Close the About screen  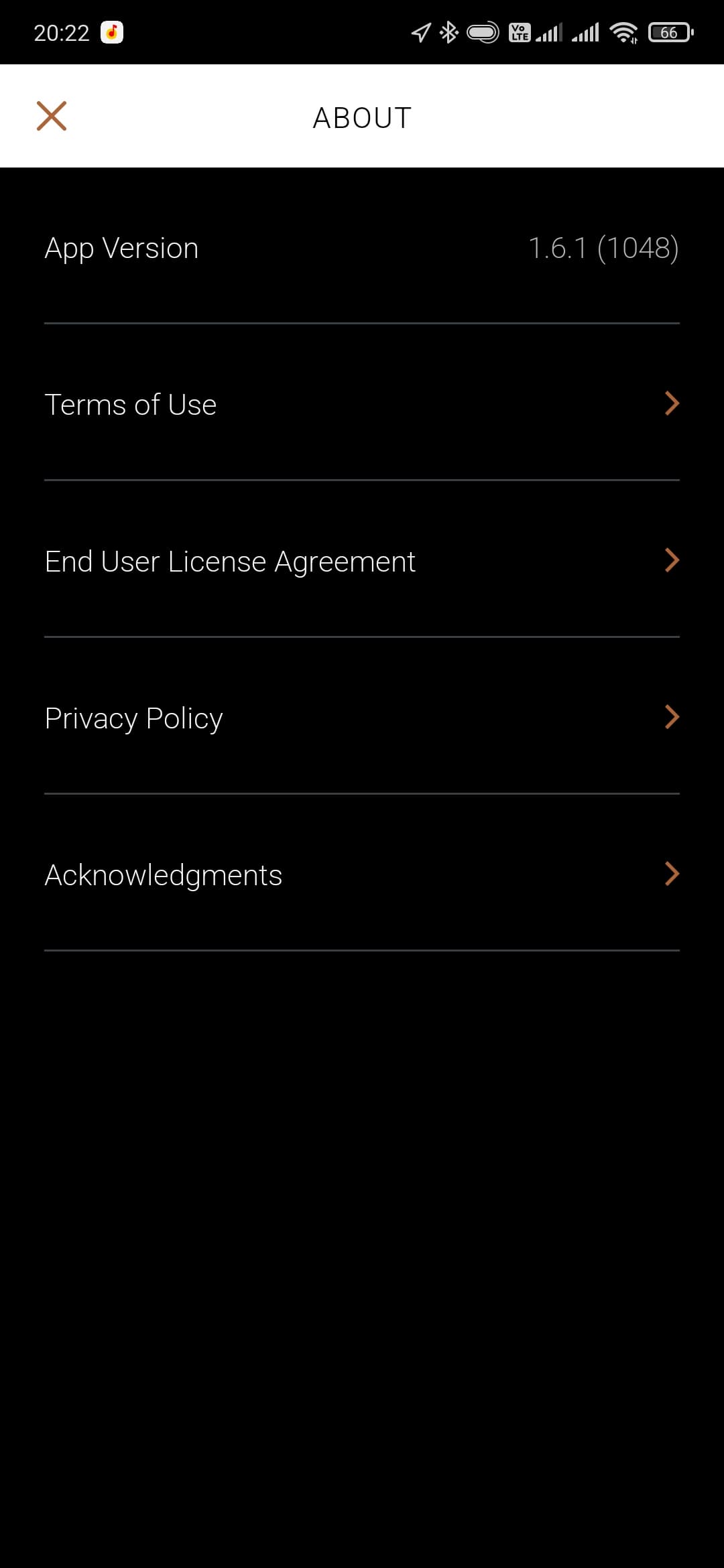click(52, 116)
